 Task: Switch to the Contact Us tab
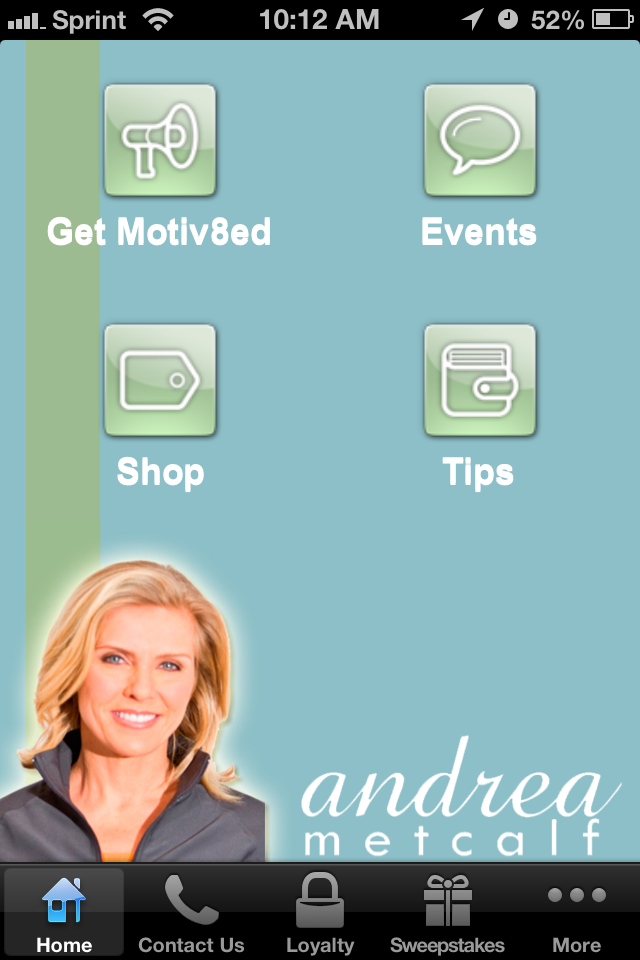point(191,912)
